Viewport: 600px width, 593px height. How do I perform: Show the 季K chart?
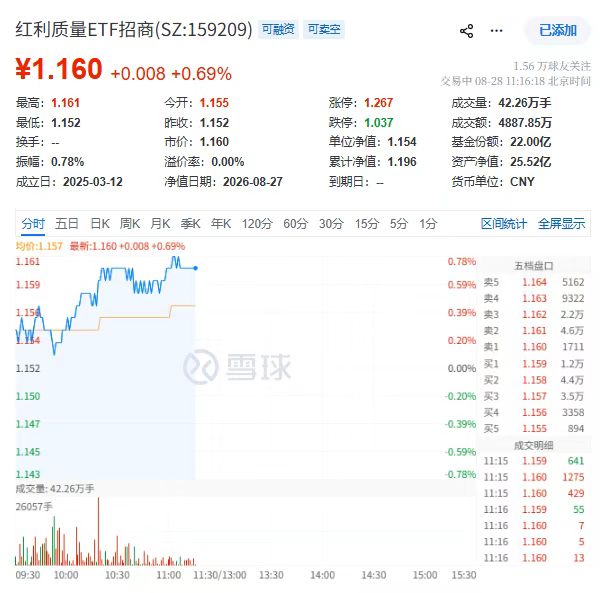coord(191,223)
